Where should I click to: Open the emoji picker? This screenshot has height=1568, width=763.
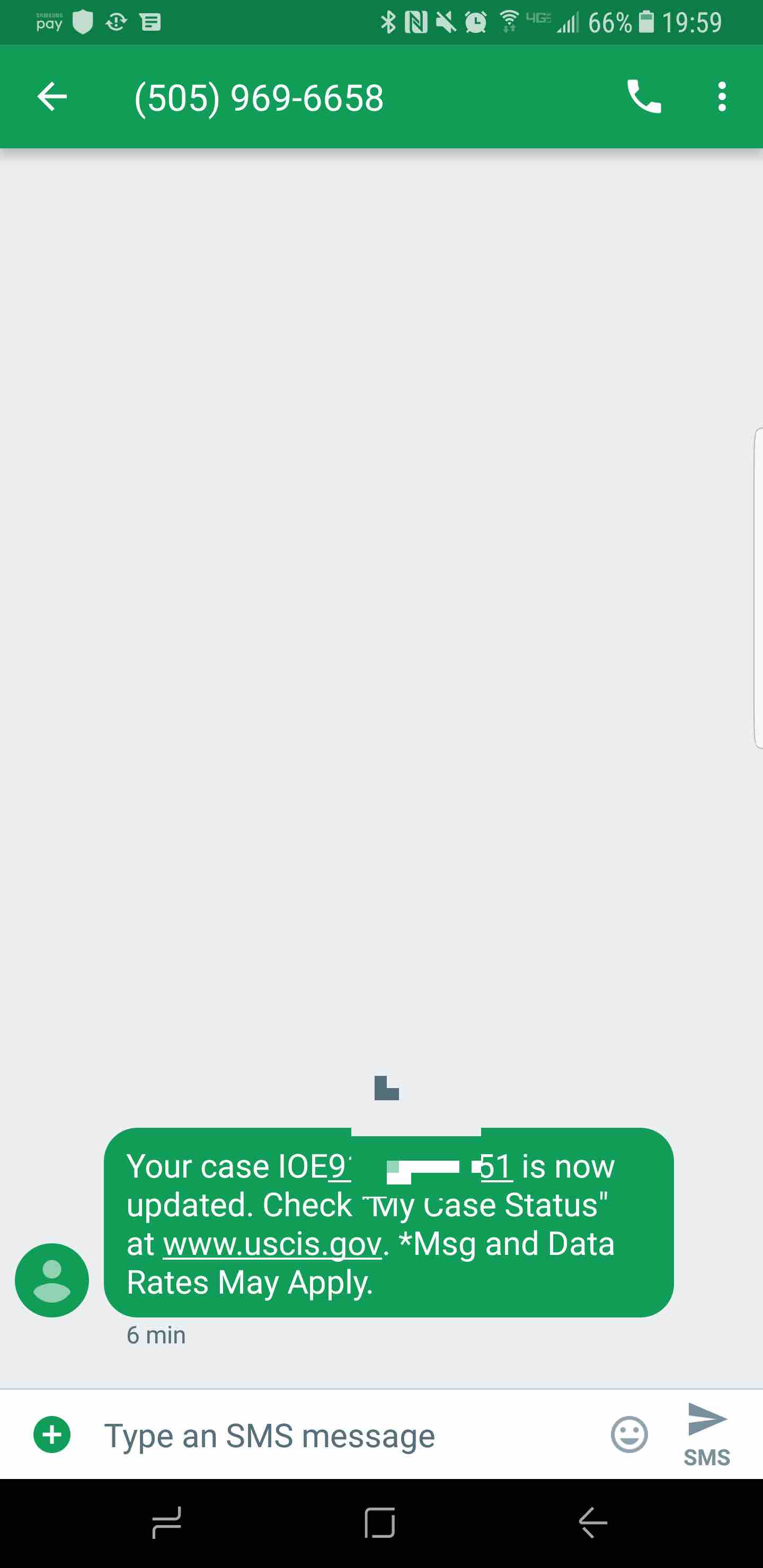coord(628,1435)
